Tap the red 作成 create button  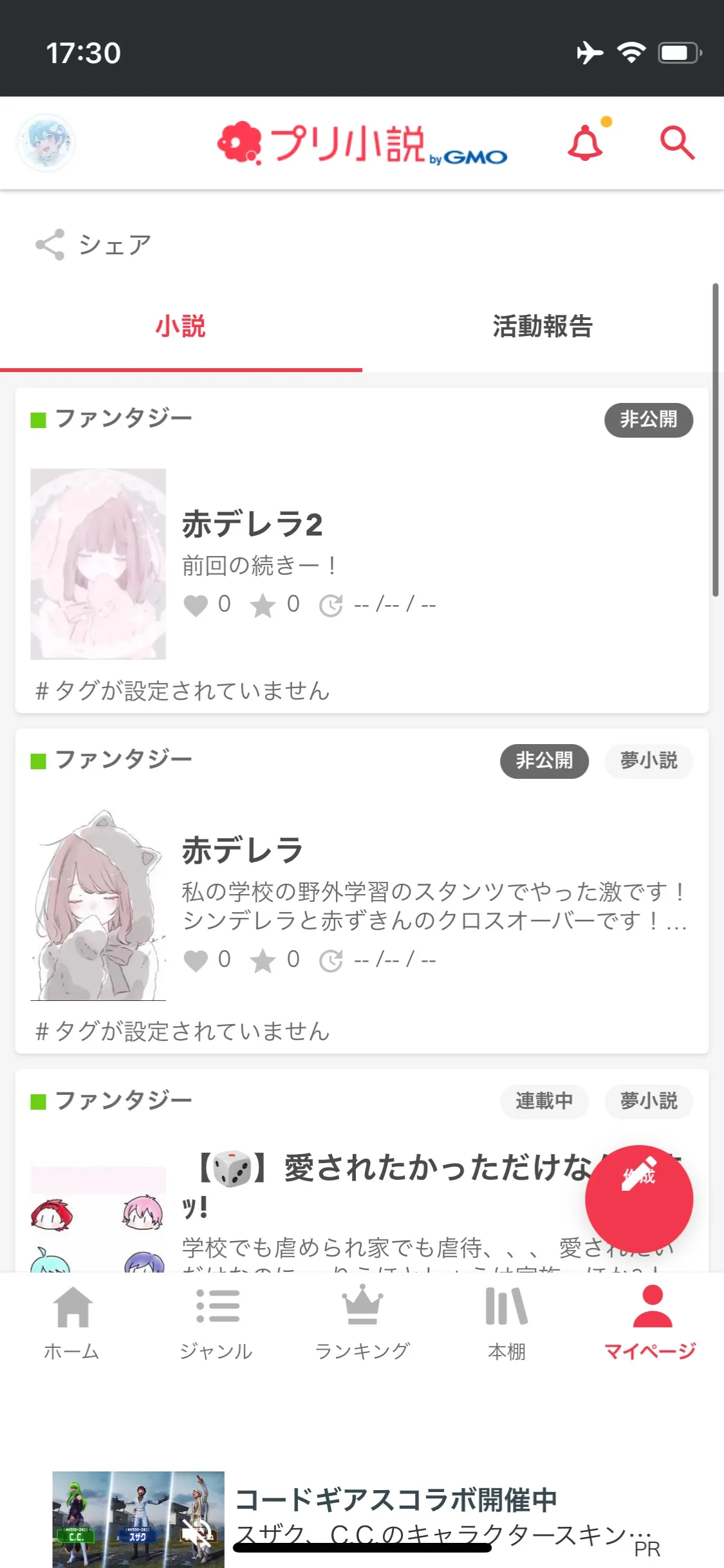click(638, 1199)
